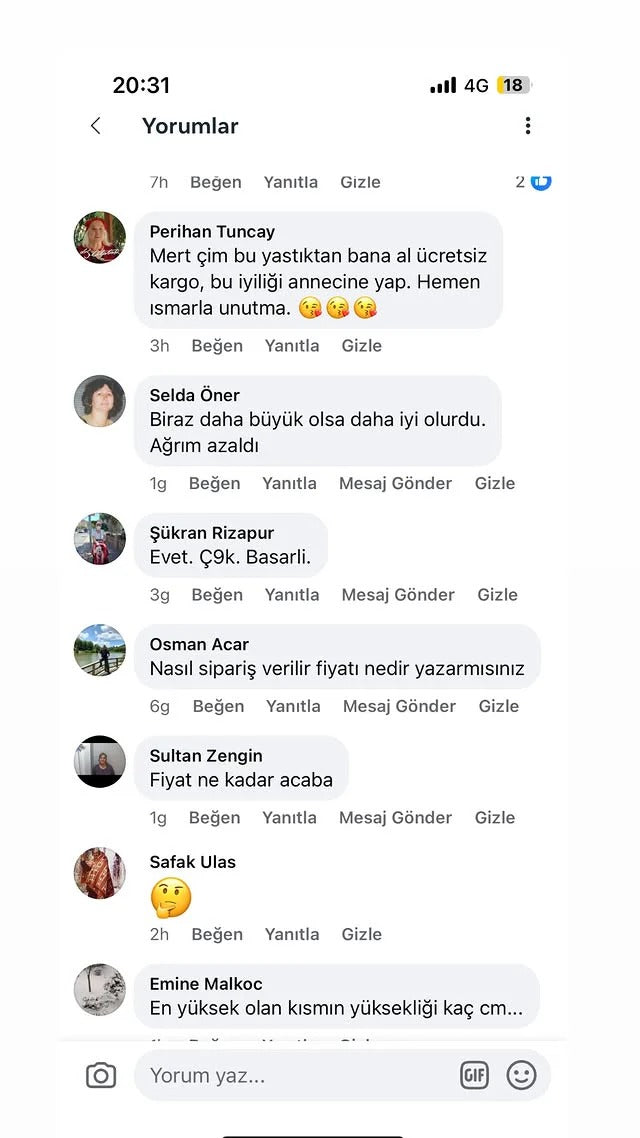Open Emine Malkoc's profile name
The width and height of the screenshot is (640, 1138).
point(206,984)
